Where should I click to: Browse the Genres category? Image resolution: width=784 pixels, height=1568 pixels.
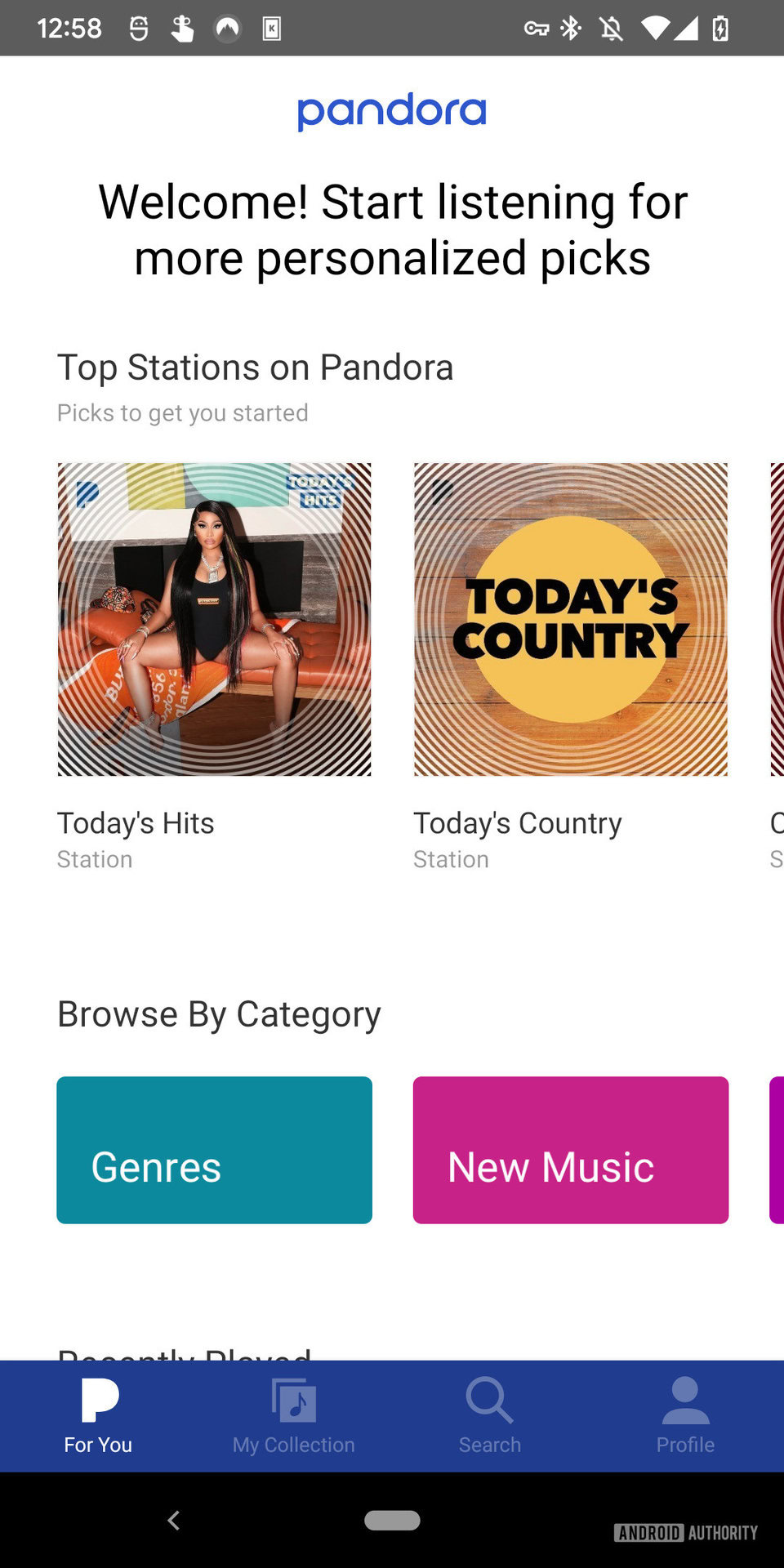click(x=214, y=1150)
